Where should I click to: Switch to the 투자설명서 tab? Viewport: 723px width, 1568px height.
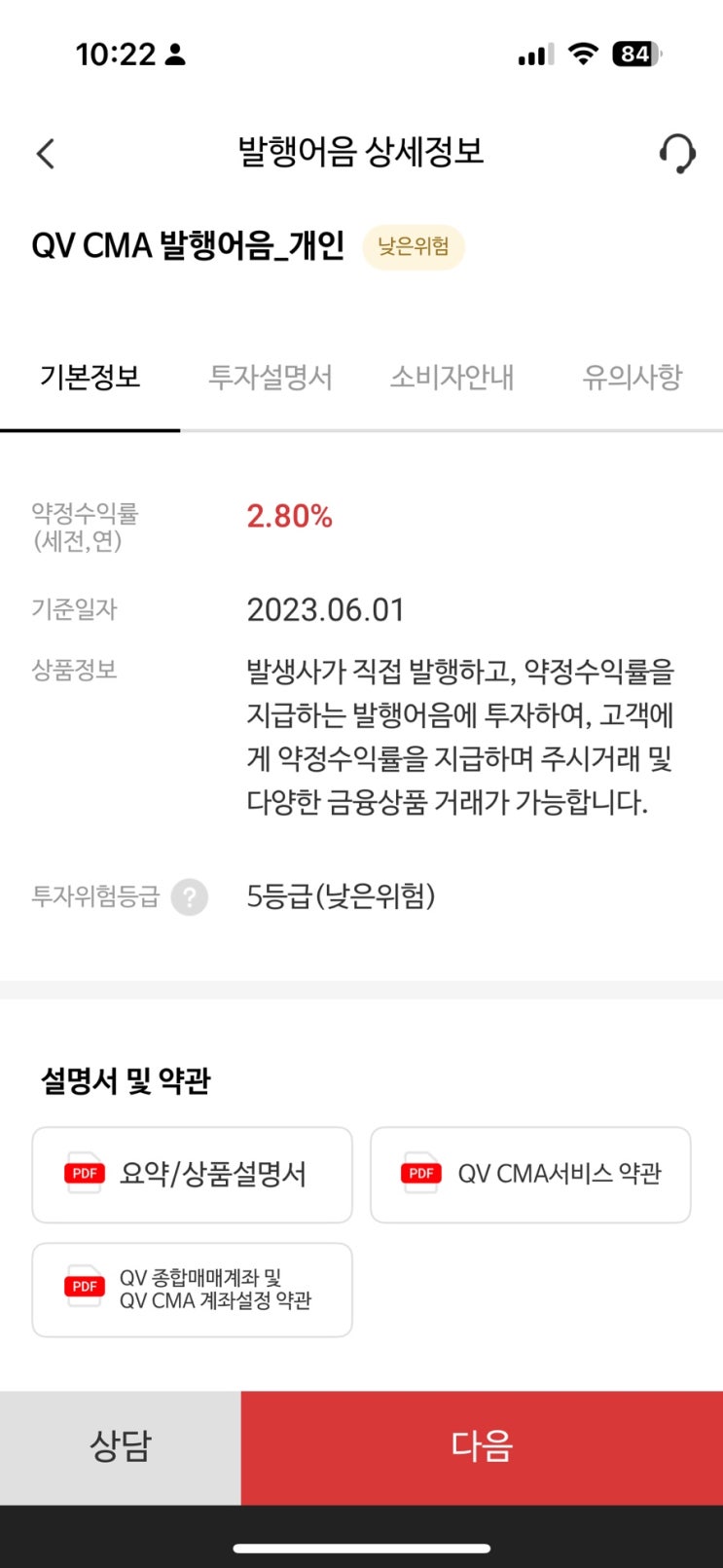[x=271, y=379]
